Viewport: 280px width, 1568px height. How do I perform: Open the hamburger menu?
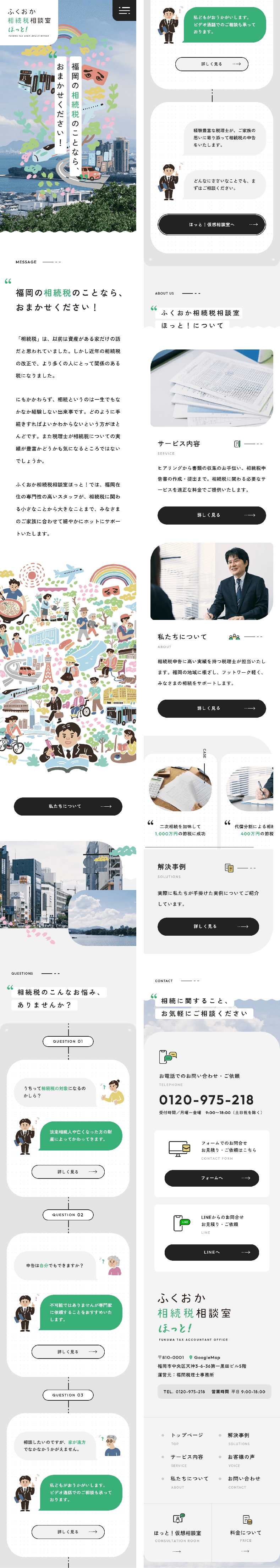tap(125, 10)
